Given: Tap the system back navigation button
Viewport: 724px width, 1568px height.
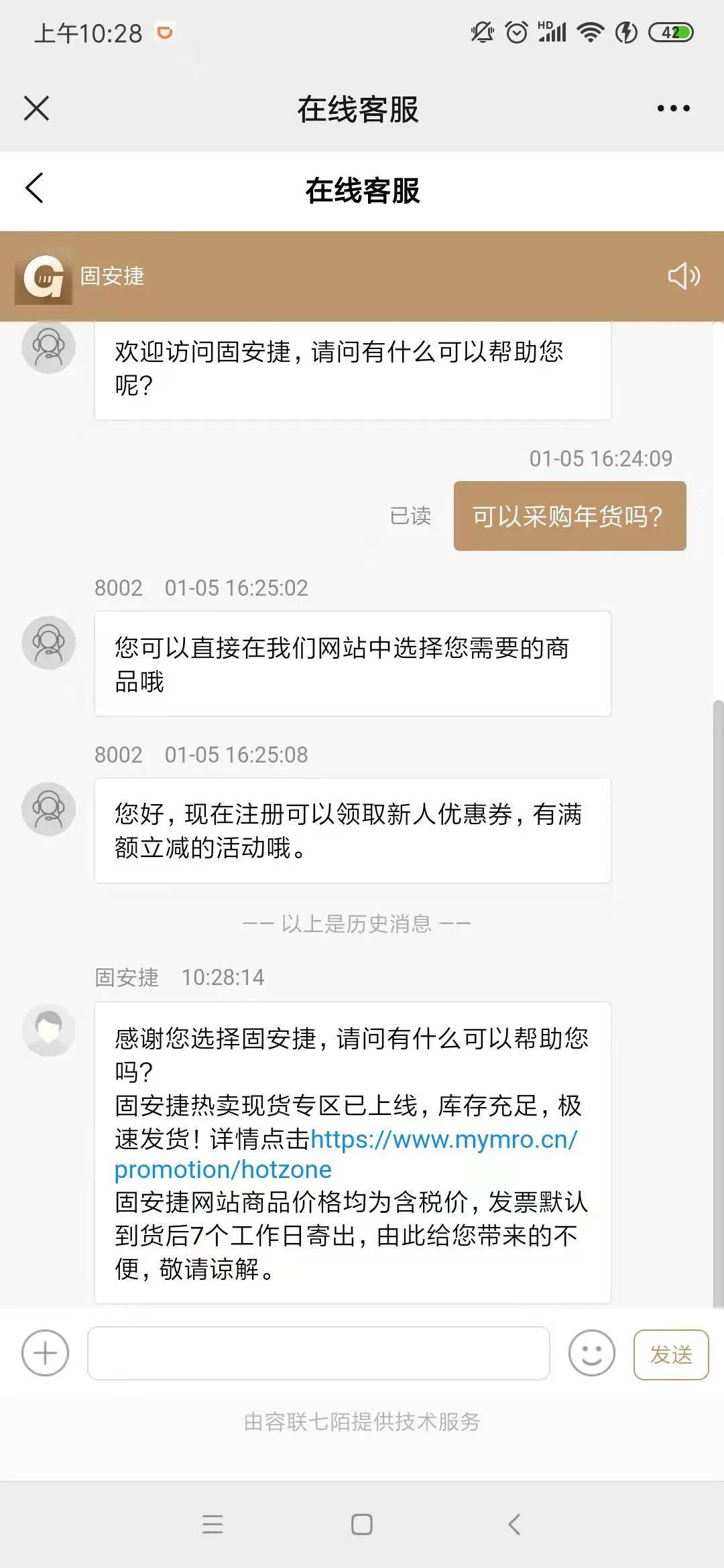Looking at the screenshot, I should point(514,1524).
